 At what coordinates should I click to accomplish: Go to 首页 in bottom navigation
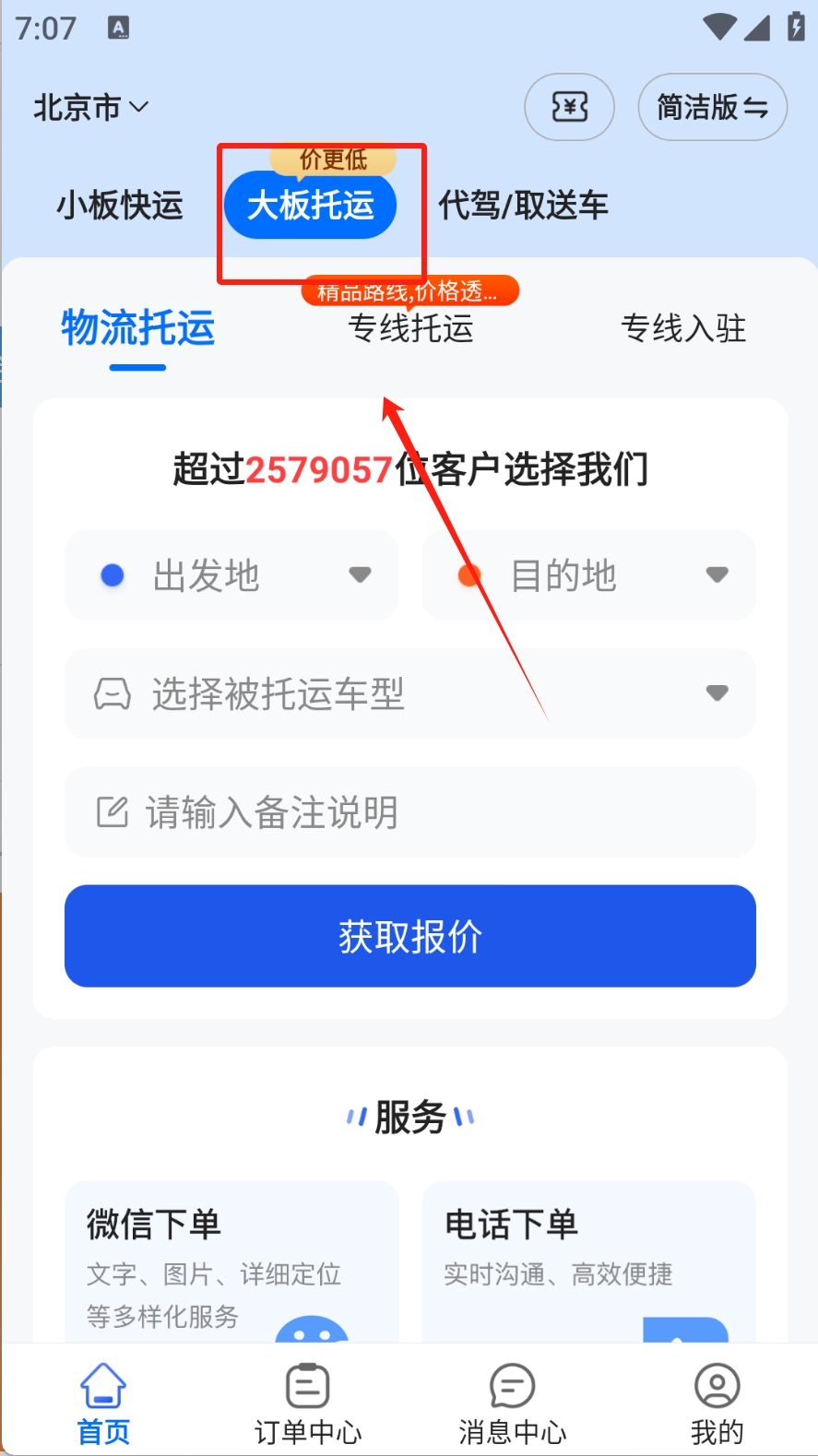point(103,1404)
